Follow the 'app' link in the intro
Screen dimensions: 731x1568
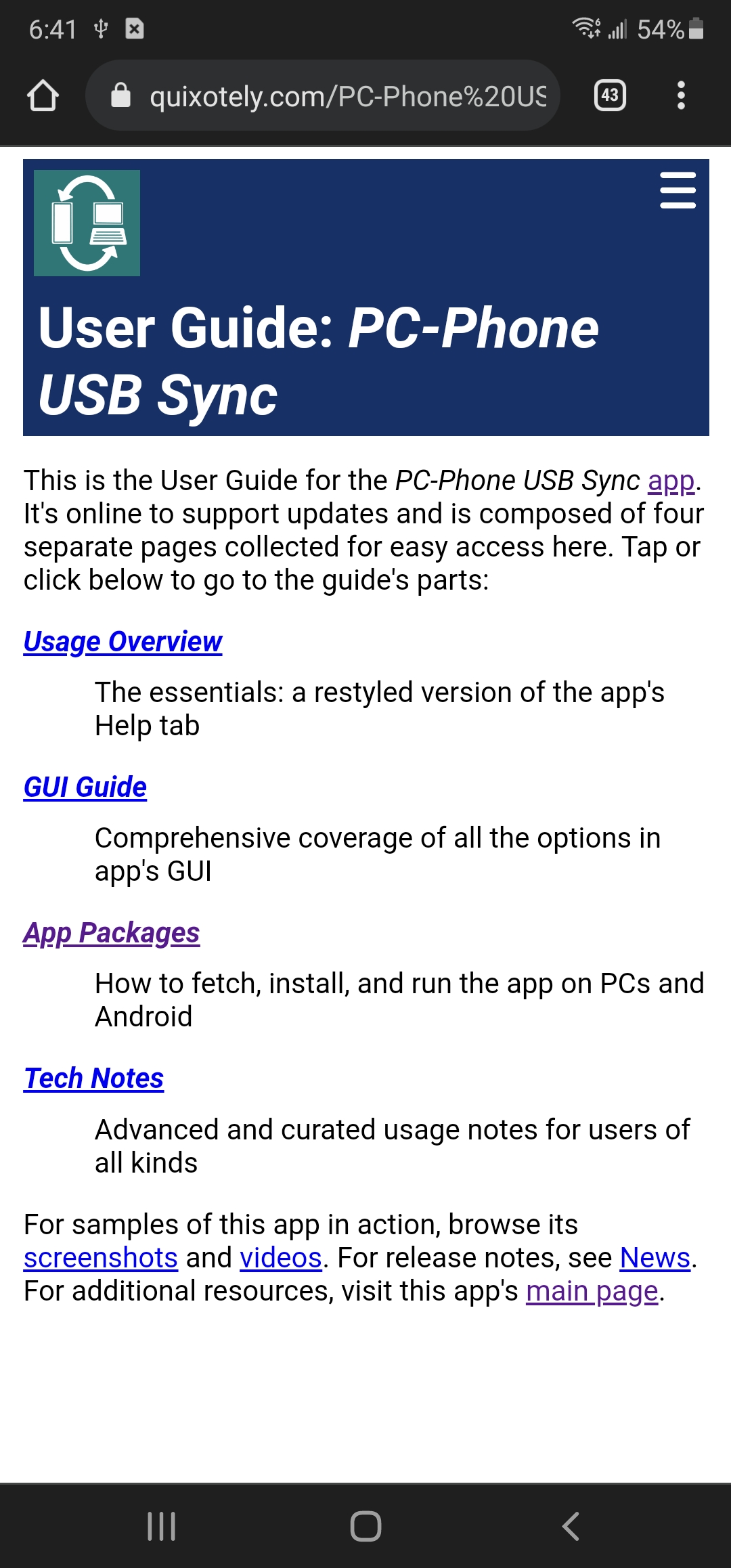pos(671,481)
